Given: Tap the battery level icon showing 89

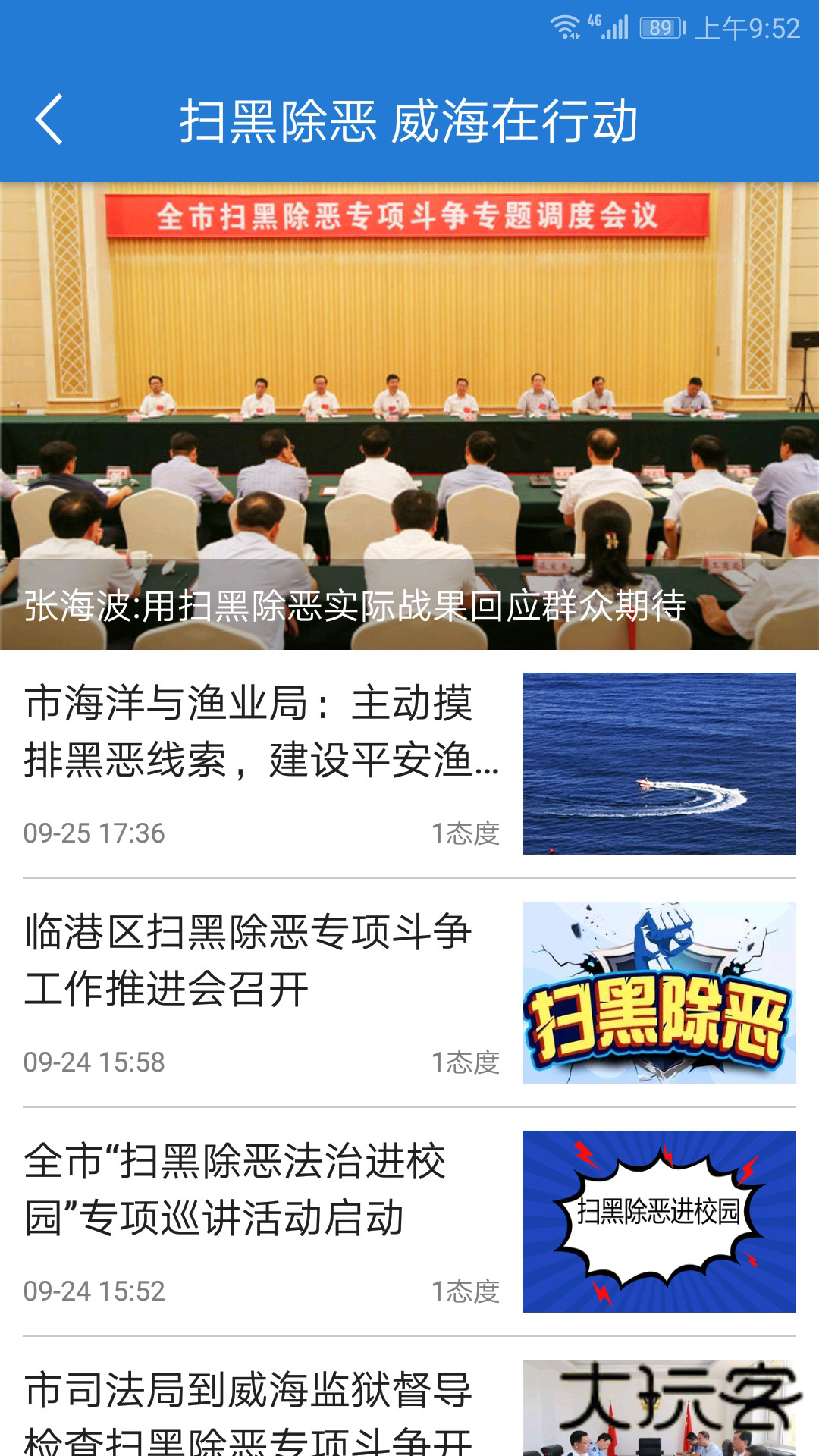Looking at the screenshot, I should 659,24.
